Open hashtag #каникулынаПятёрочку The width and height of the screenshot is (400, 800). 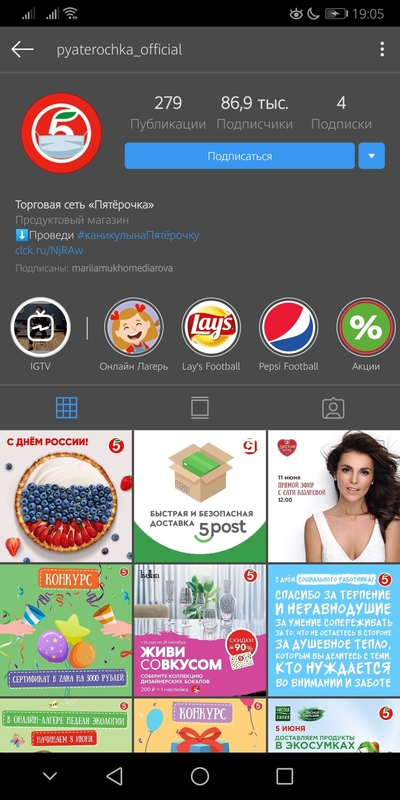[x=138, y=236]
